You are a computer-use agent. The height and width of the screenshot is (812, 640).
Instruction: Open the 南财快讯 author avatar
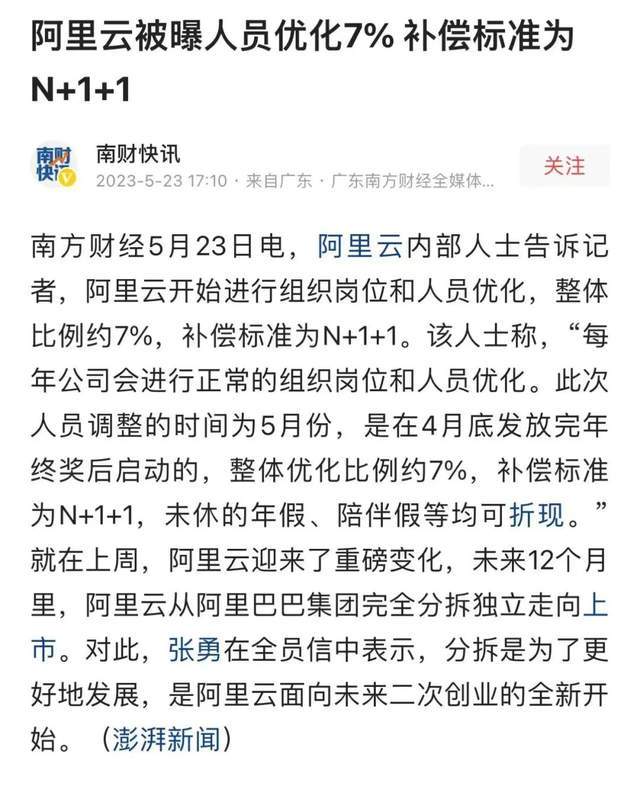click(57, 166)
